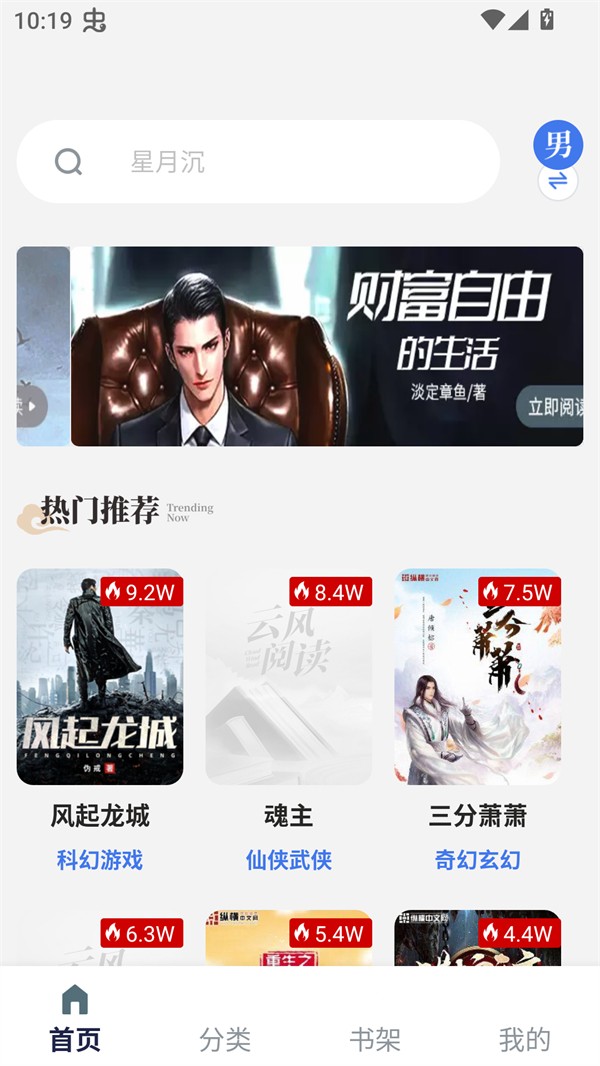Open the book cover marked 4.4W
Viewport: 600px width, 1066px height.
click(478, 938)
